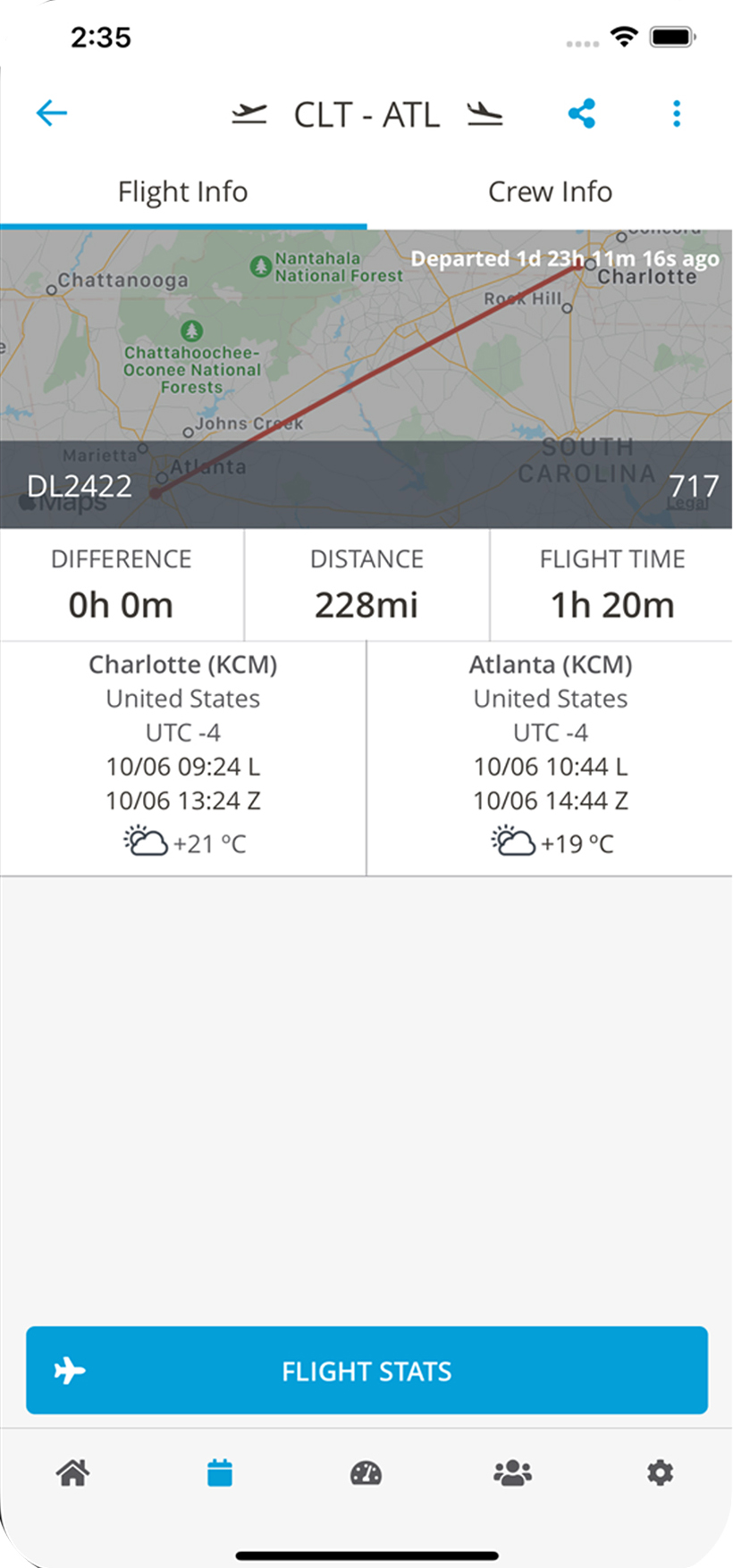This screenshot has height=1568, width=733.
Task: Select the Flight Info tab
Action: click(x=183, y=192)
